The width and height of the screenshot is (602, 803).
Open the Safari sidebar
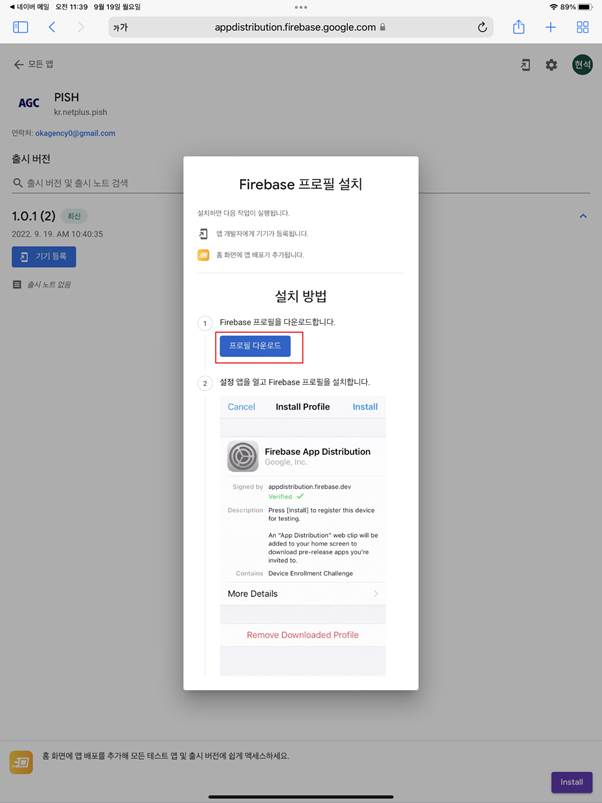(21, 27)
